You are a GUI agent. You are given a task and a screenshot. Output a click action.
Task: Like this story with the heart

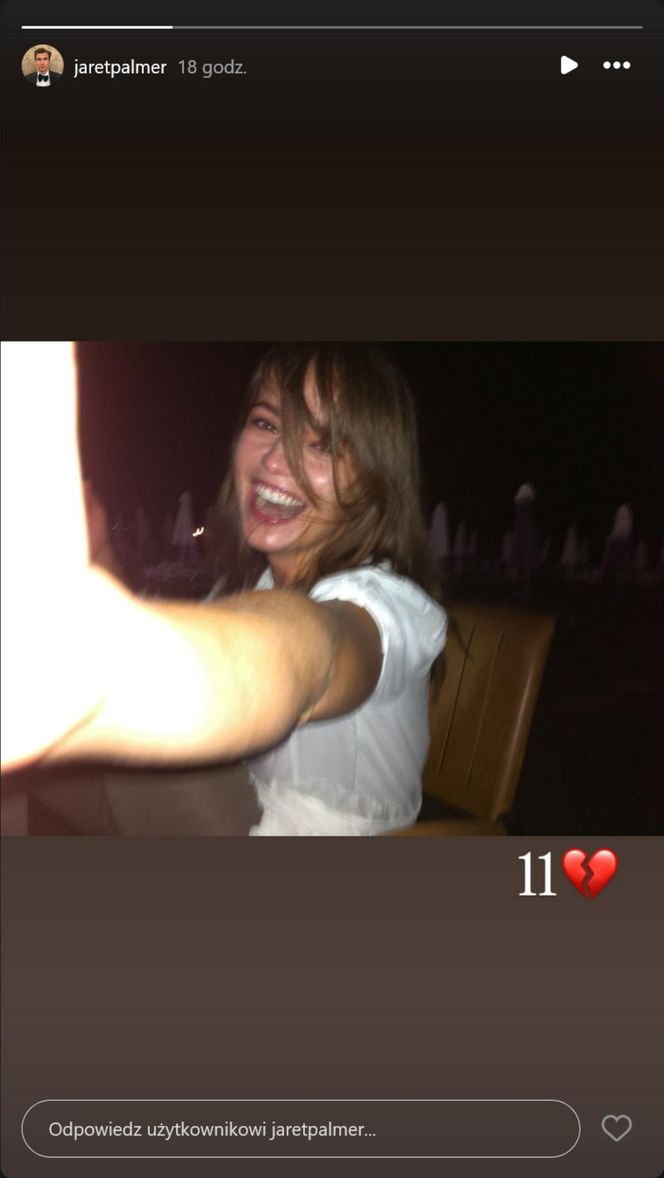[x=616, y=1129]
